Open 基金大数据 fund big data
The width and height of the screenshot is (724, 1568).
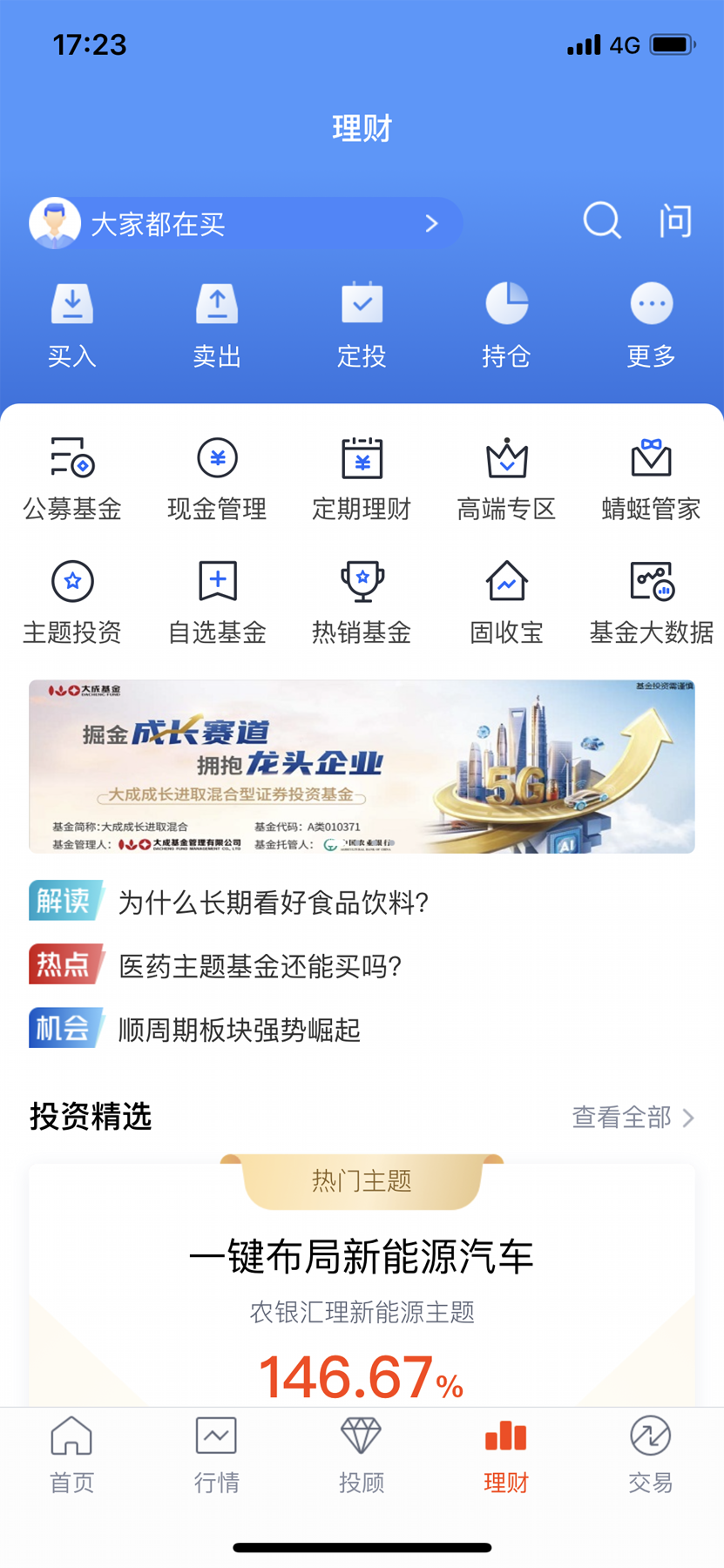(x=651, y=601)
